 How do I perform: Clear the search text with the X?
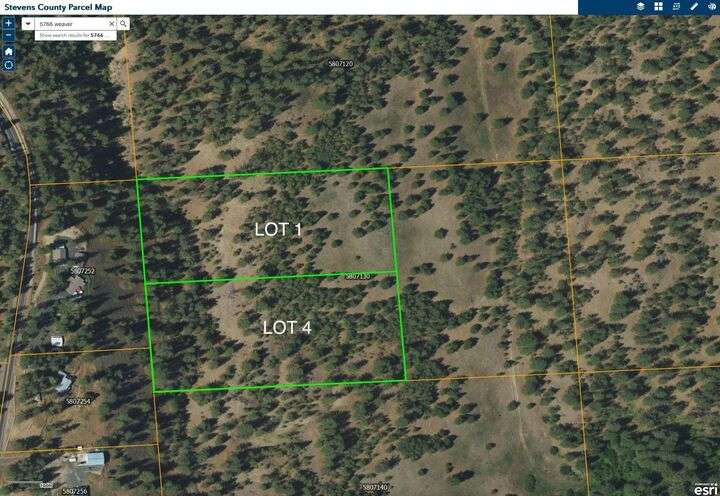[x=111, y=22]
